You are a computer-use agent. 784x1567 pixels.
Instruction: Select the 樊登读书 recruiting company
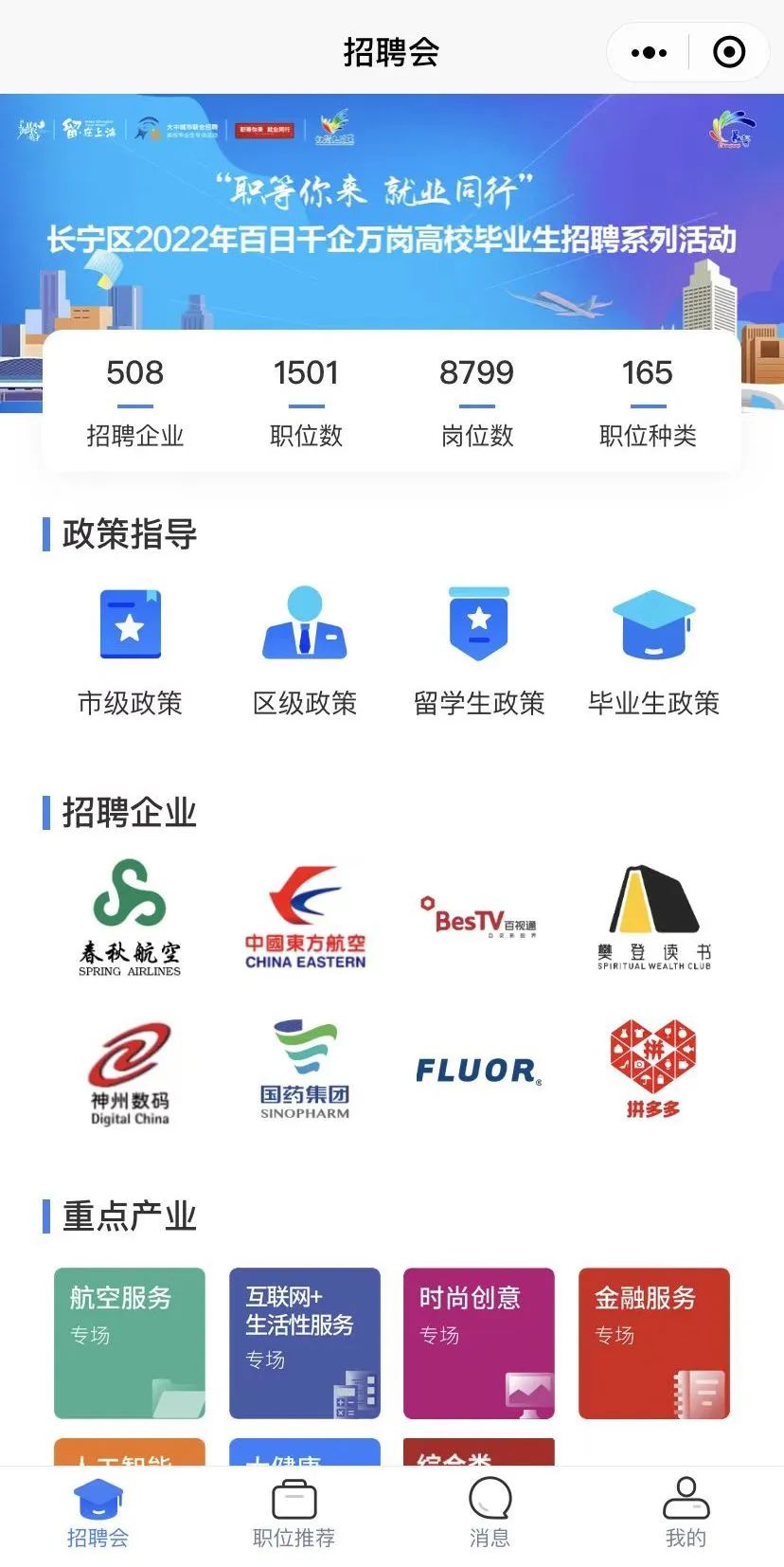[653, 918]
